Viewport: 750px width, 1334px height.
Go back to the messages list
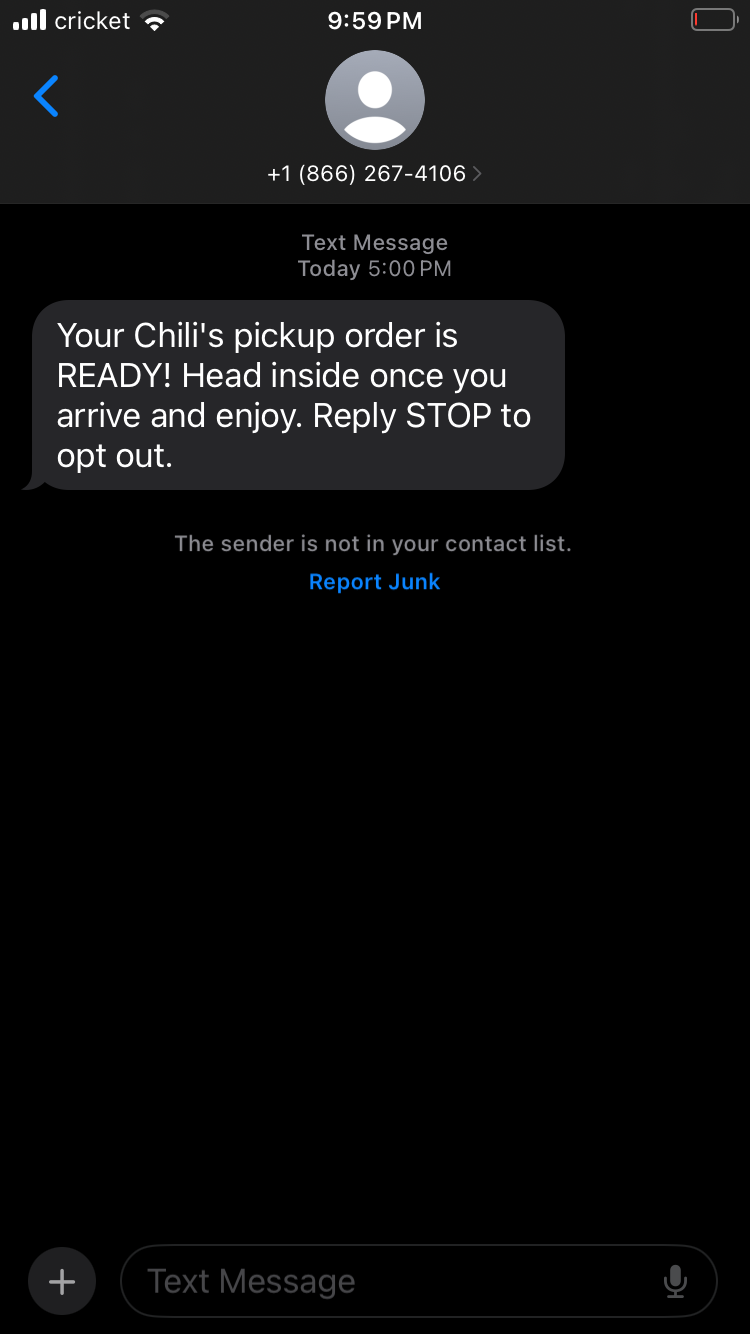[46, 97]
